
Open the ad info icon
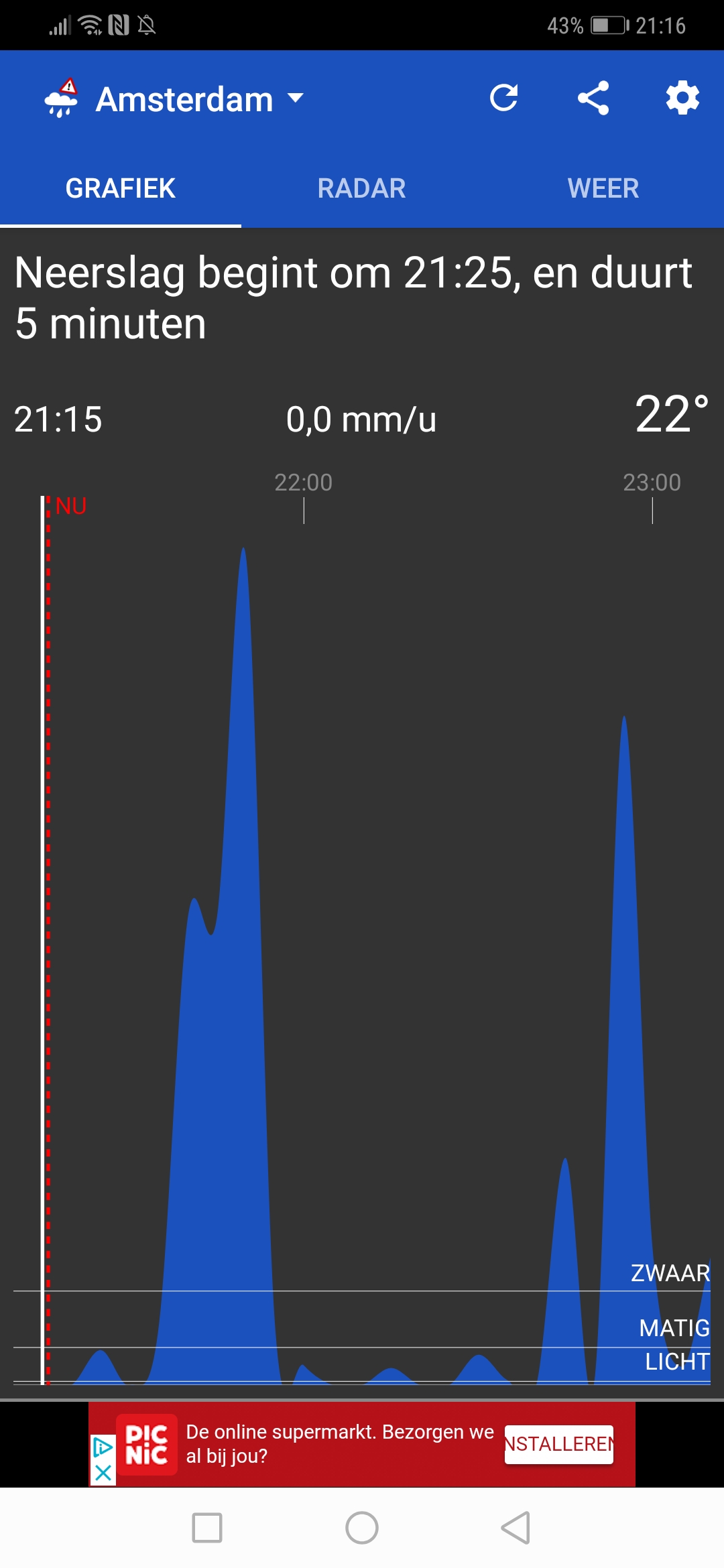(x=103, y=1447)
